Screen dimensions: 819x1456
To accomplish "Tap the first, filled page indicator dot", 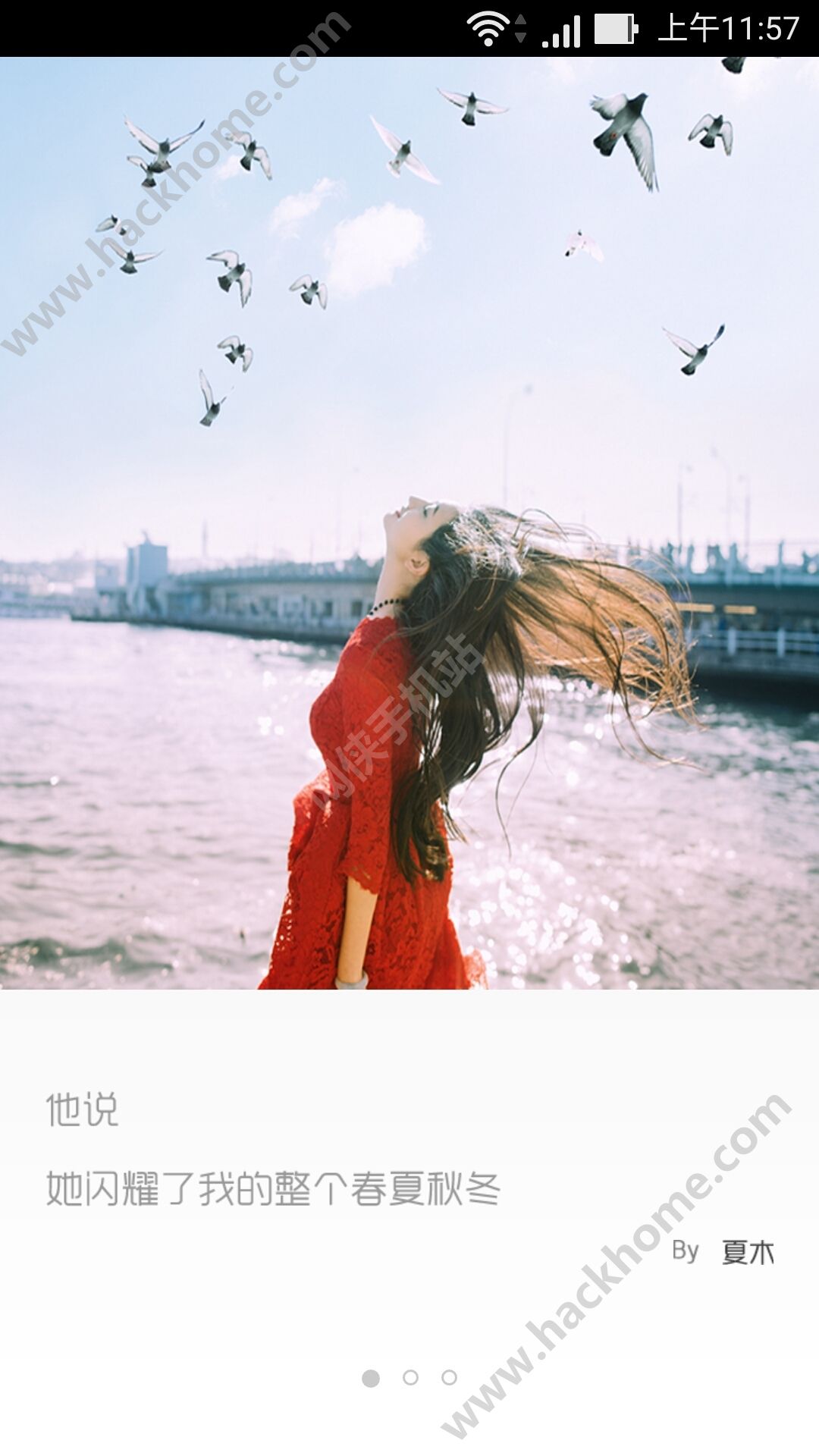I will point(371,1378).
